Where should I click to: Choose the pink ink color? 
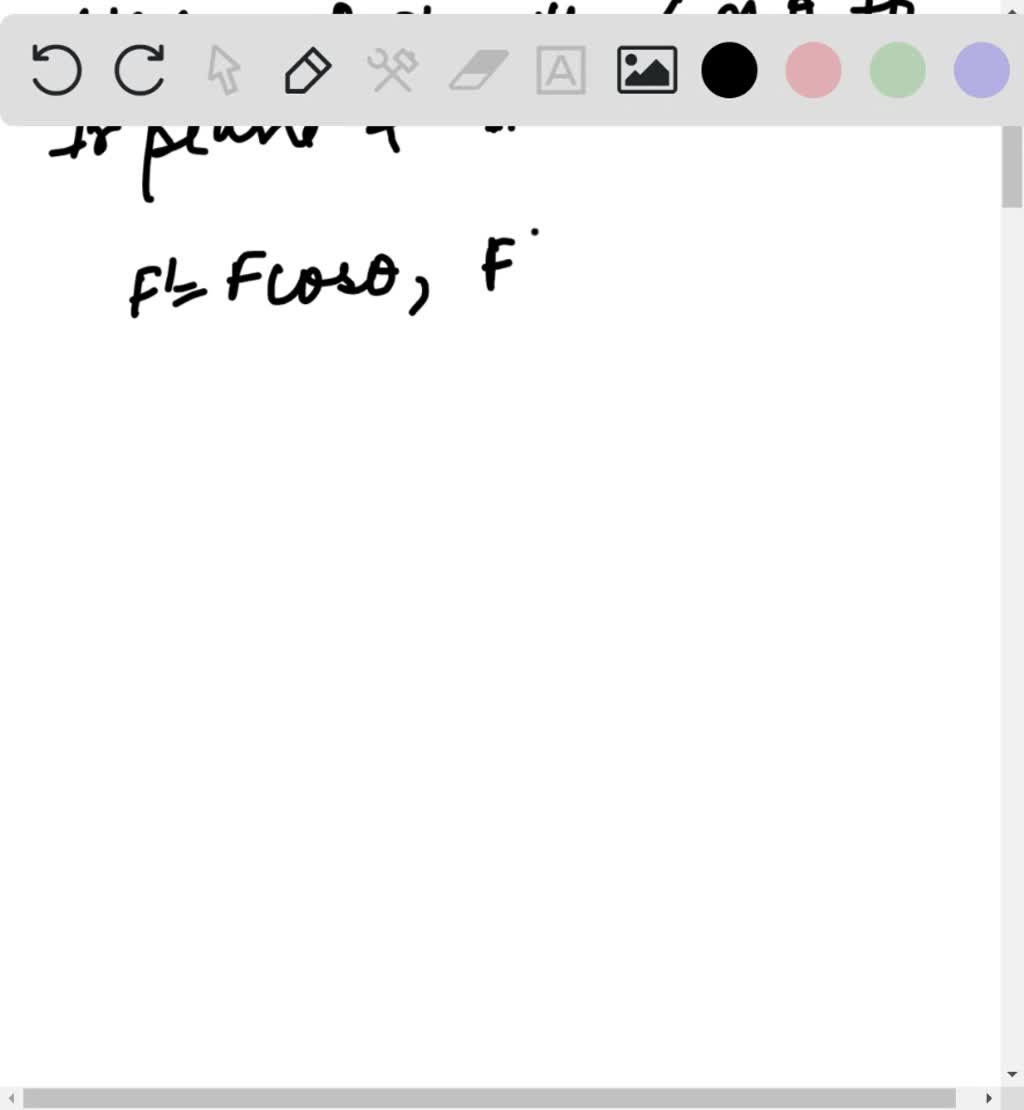pyautogui.click(x=813, y=71)
